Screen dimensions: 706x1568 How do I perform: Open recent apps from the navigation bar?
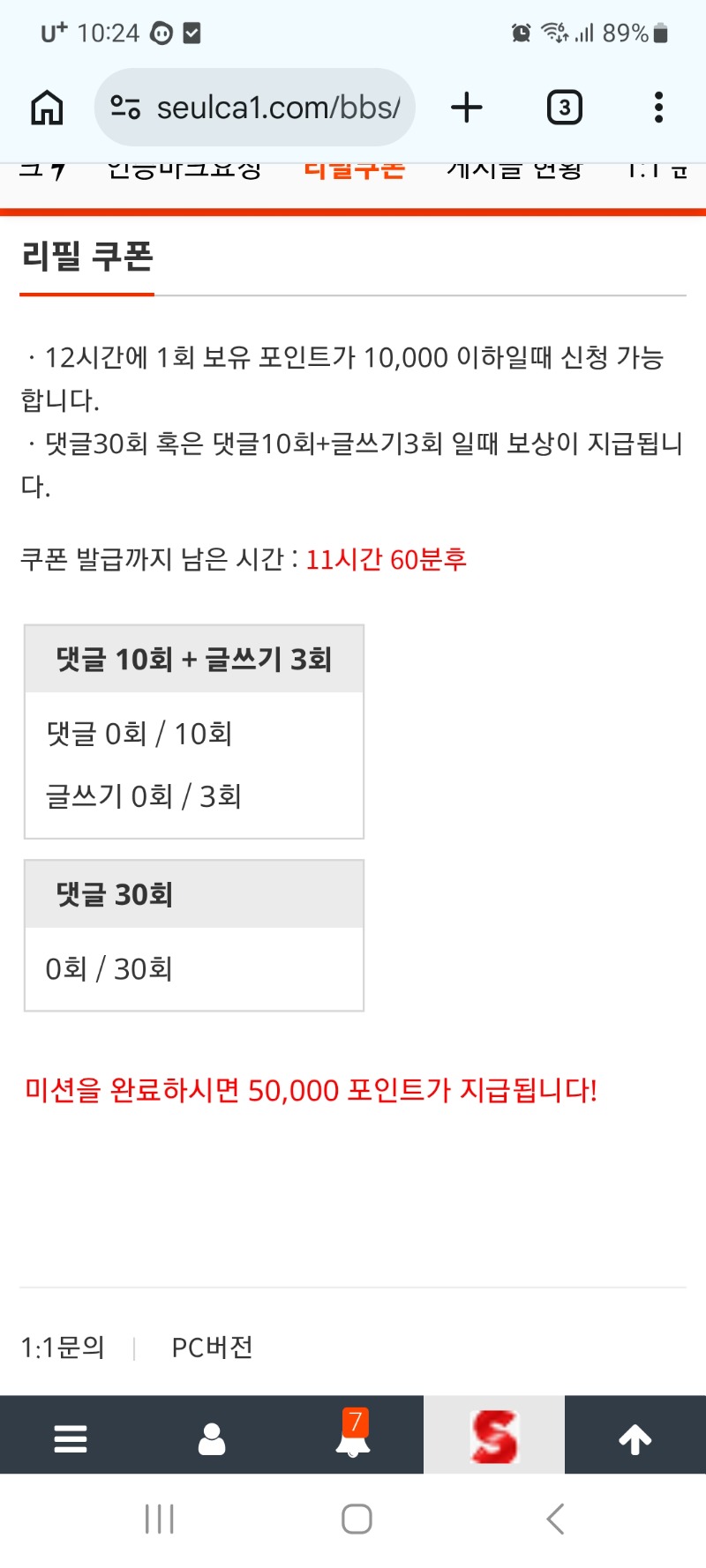coord(160,1519)
